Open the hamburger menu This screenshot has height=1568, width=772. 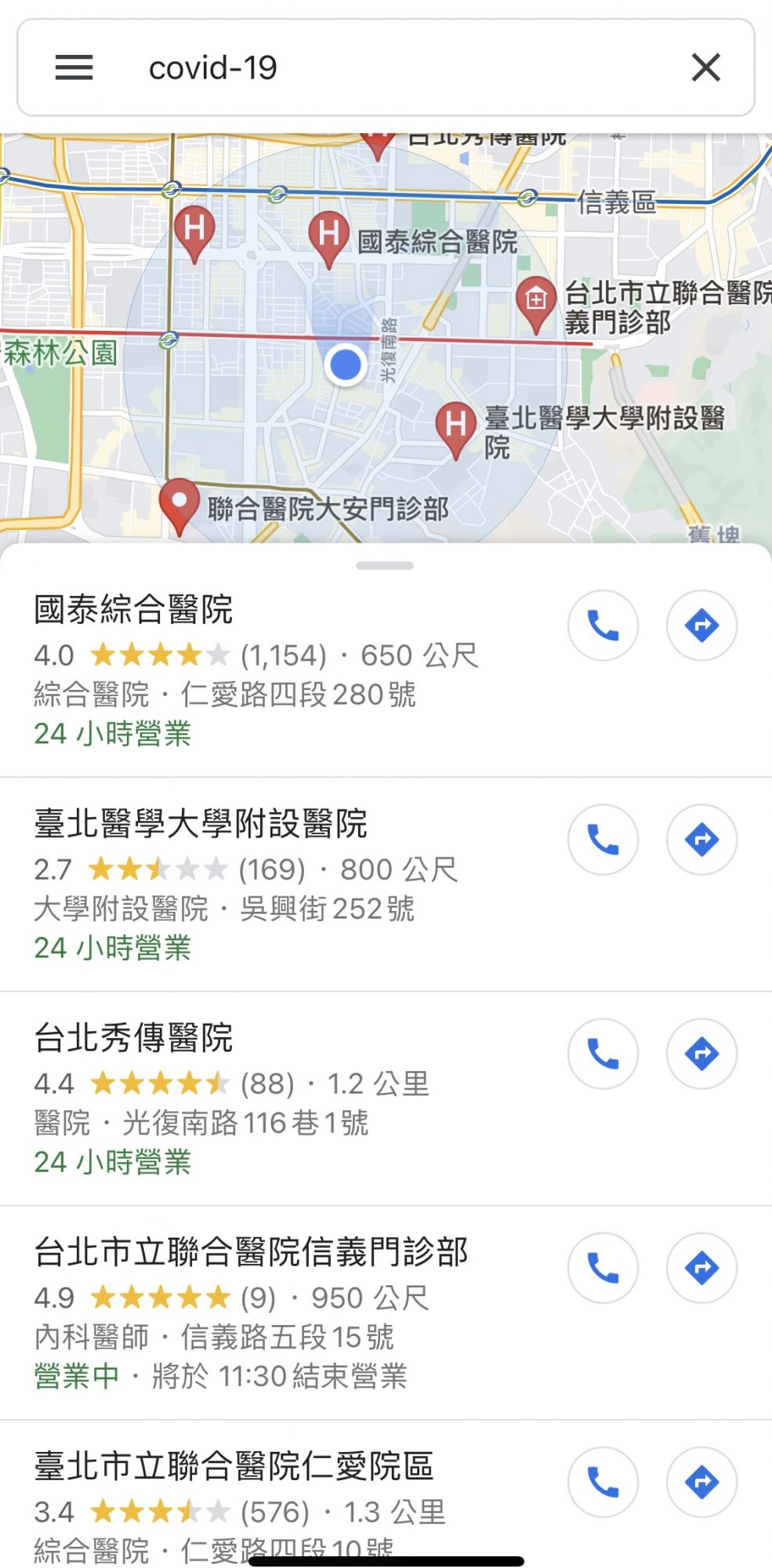[74, 67]
